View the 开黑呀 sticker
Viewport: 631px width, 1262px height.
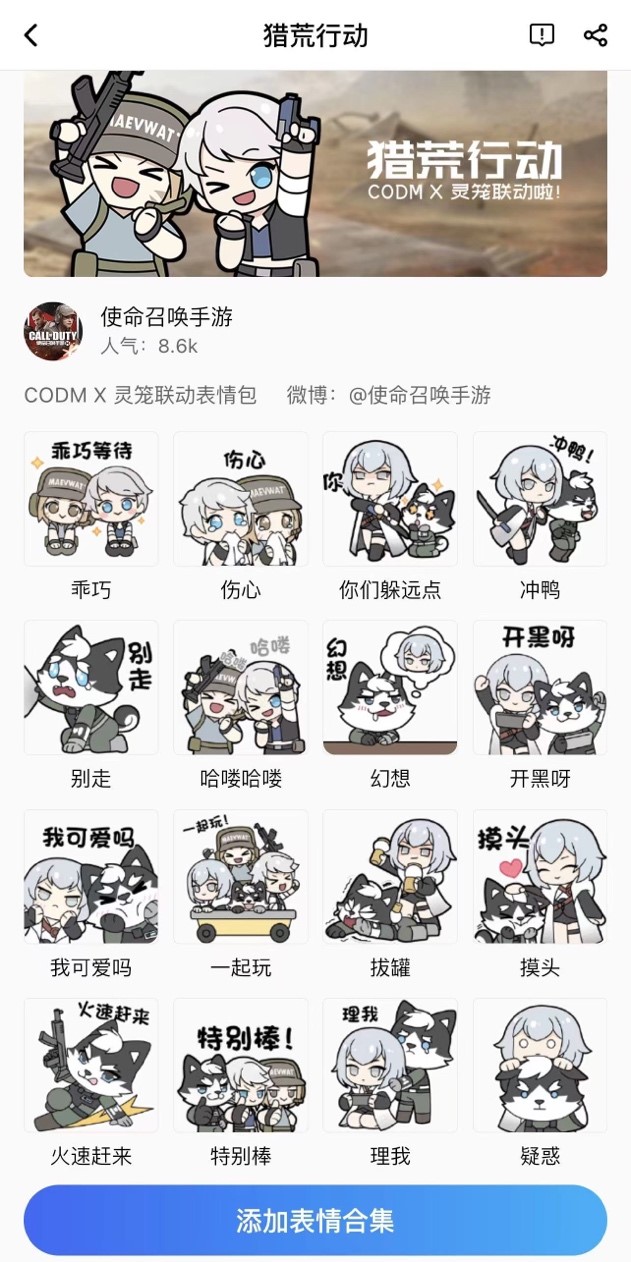[x=540, y=688]
